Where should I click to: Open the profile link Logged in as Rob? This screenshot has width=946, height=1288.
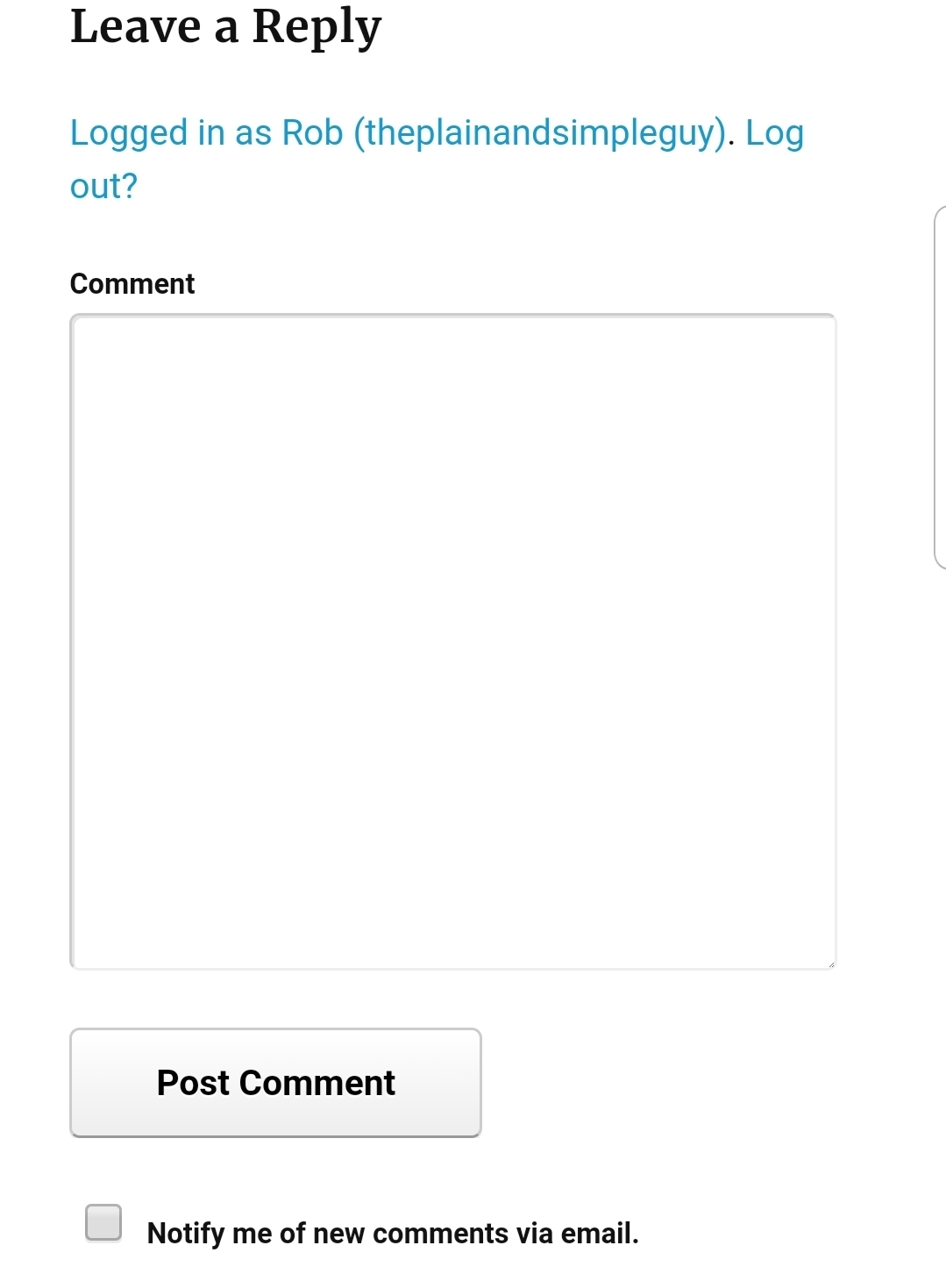coord(398,133)
